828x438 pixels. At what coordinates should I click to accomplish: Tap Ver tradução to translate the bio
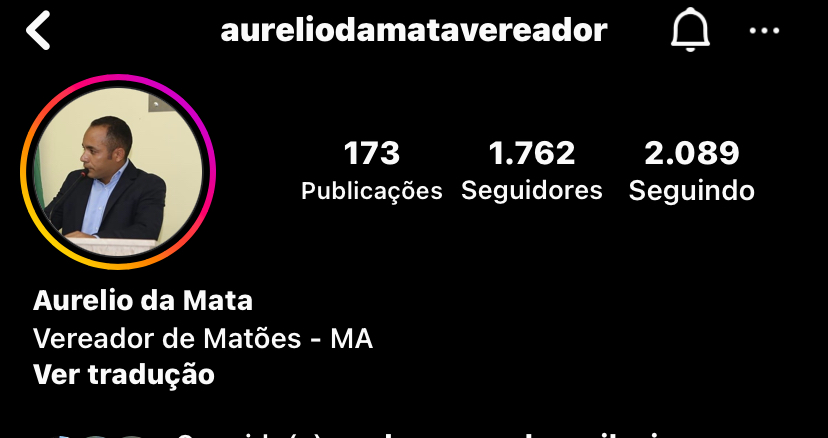(124, 375)
